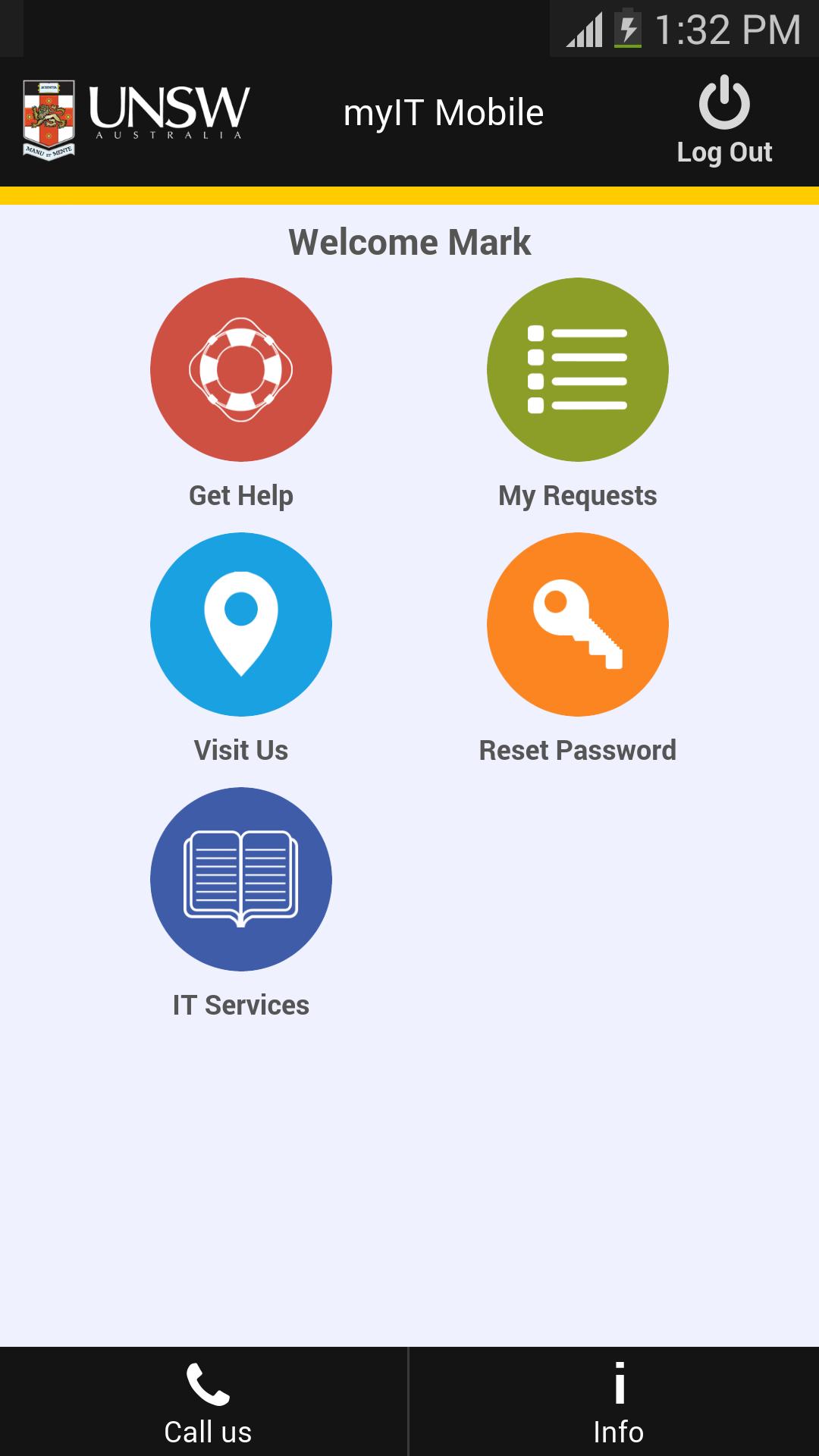Tap the Reset Password label text
This screenshot has height=1456, width=819.
click(x=579, y=750)
